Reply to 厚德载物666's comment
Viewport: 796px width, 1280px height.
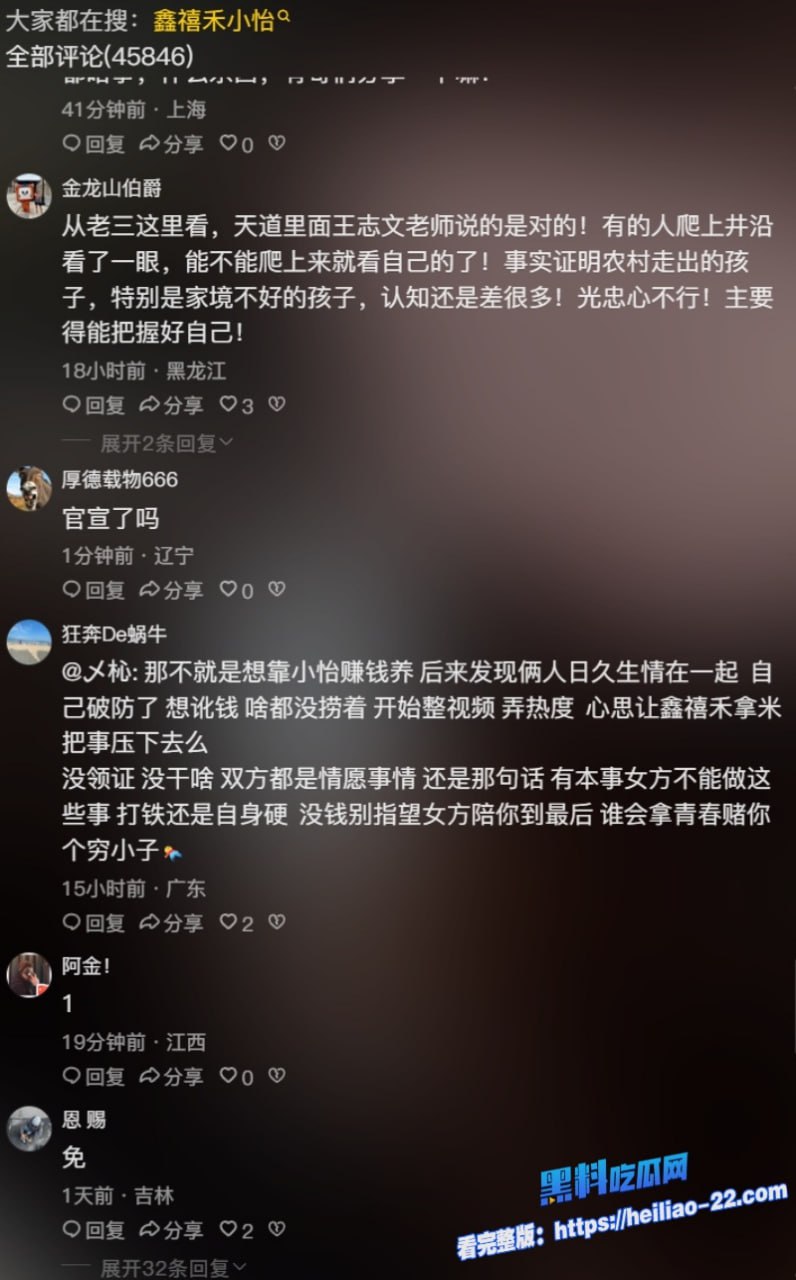coord(94,590)
